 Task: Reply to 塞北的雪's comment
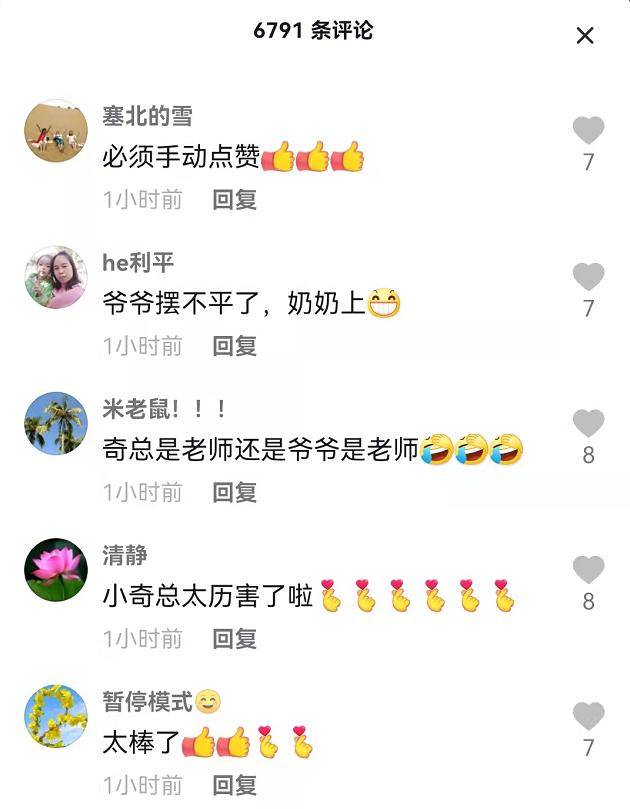(x=235, y=199)
